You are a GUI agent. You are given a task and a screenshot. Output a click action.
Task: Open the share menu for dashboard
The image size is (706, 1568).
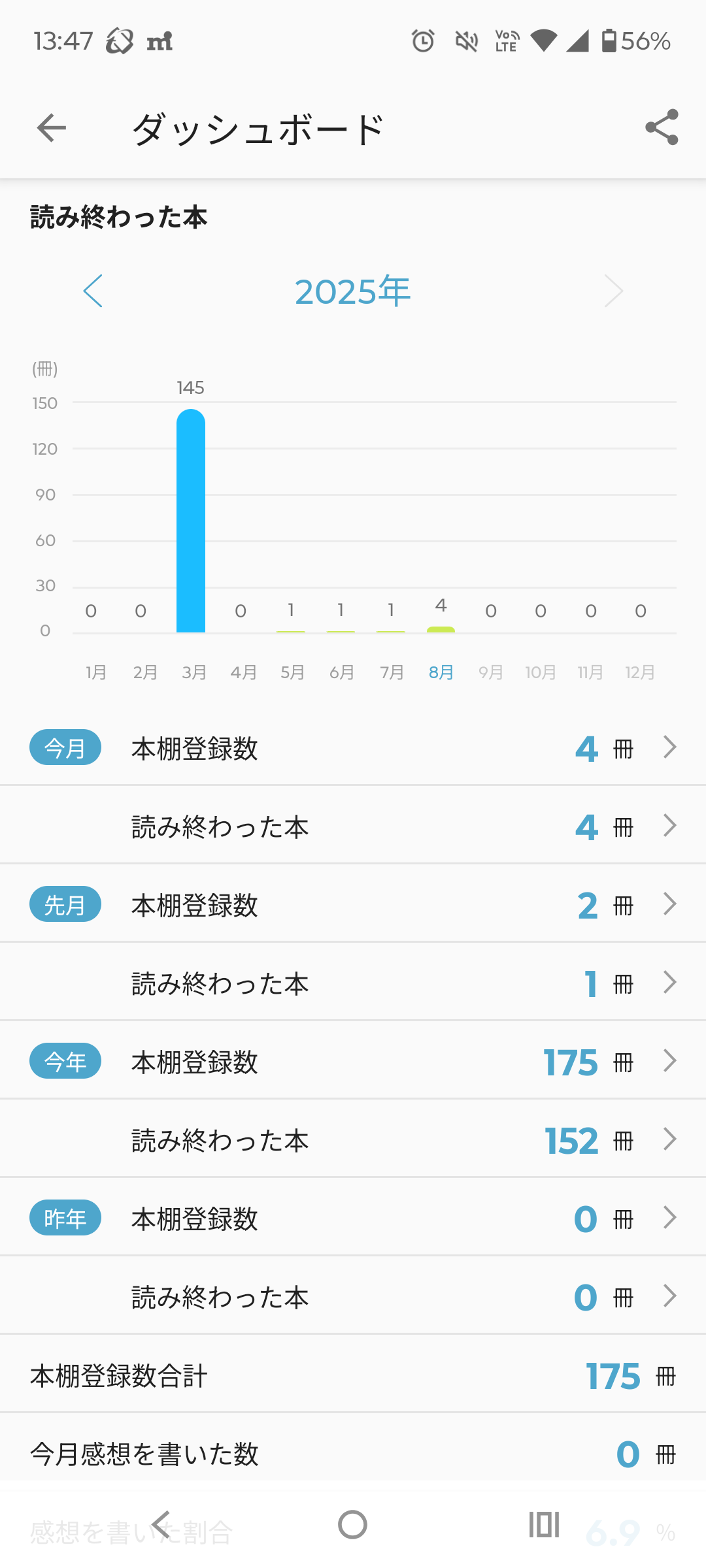point(661,128)
